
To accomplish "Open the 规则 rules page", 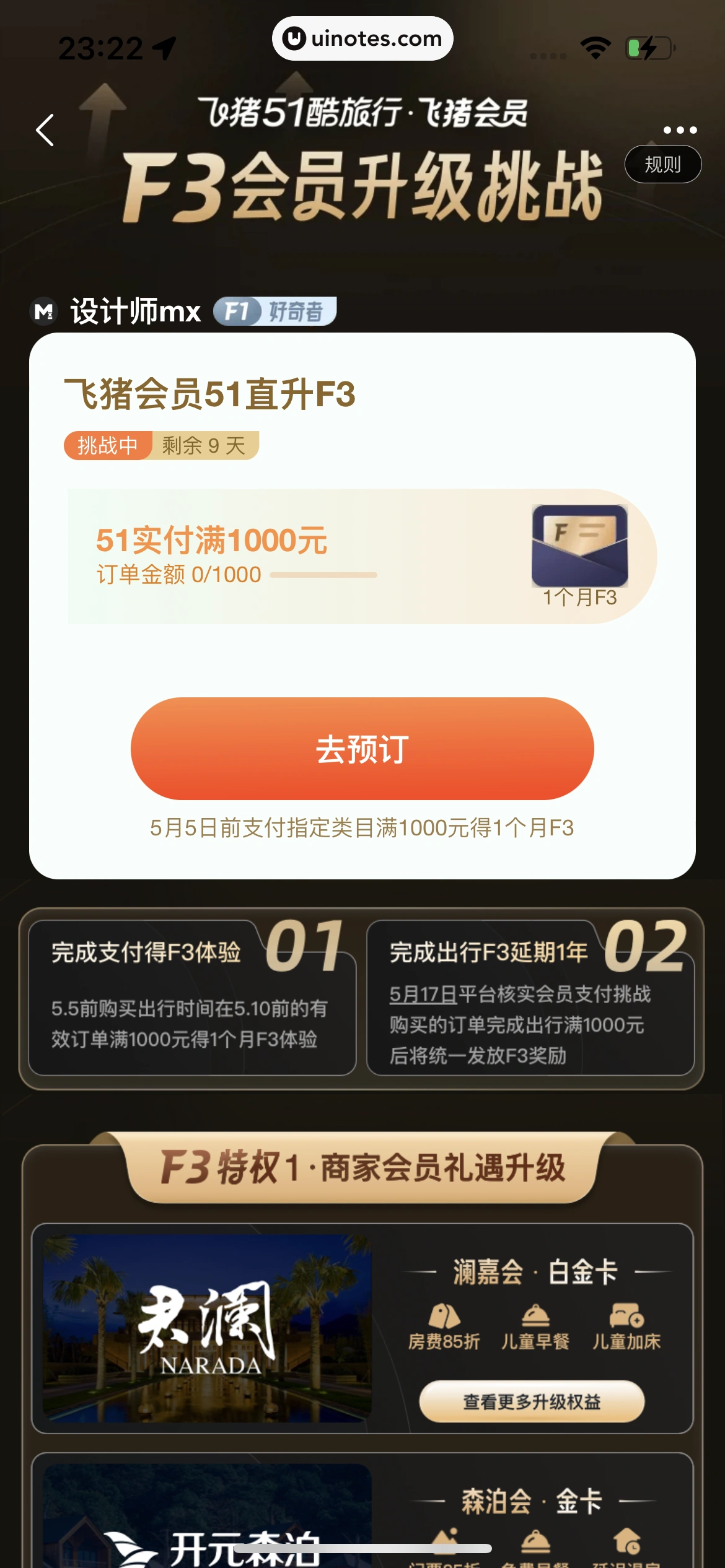I will (662, 165).
